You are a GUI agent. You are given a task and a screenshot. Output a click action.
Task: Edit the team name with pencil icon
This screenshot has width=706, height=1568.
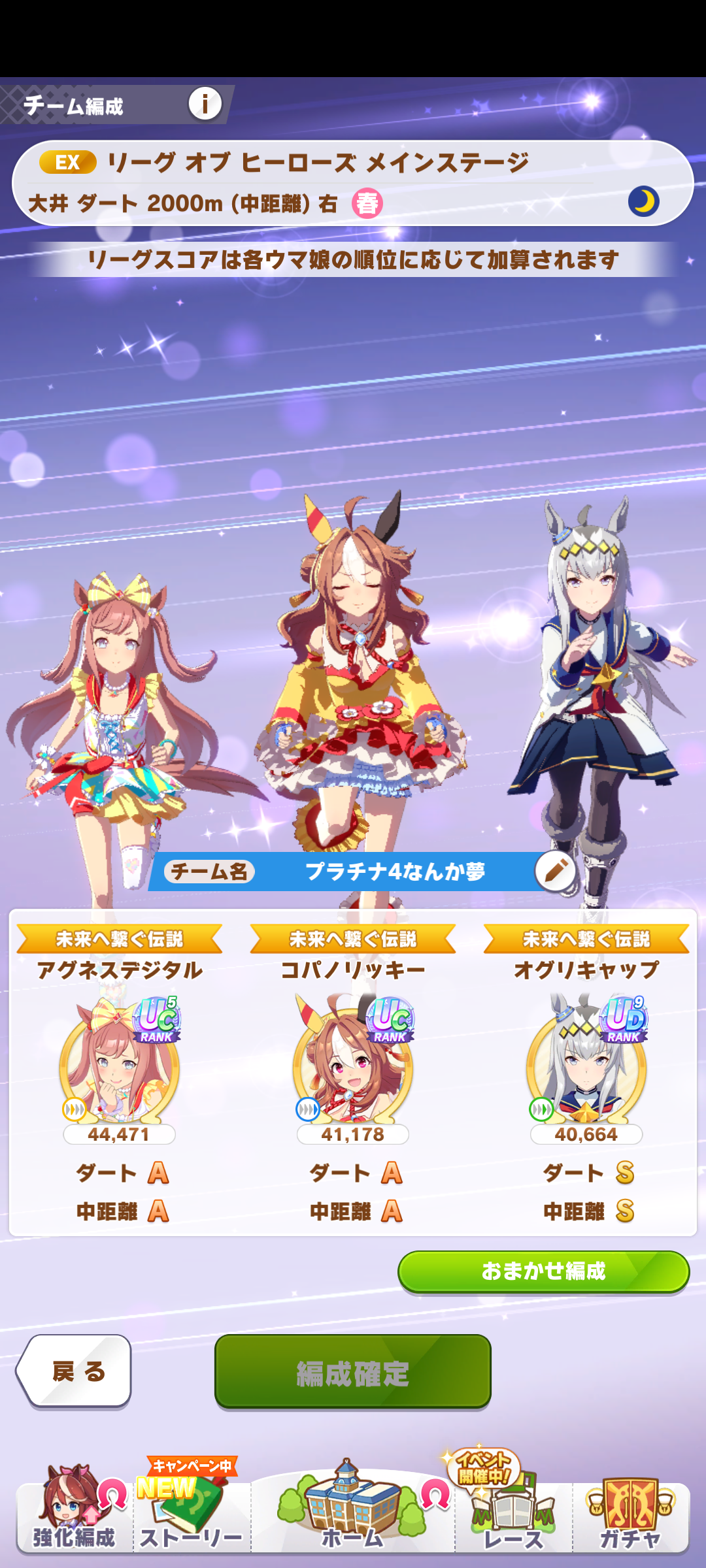click(555, 871)
